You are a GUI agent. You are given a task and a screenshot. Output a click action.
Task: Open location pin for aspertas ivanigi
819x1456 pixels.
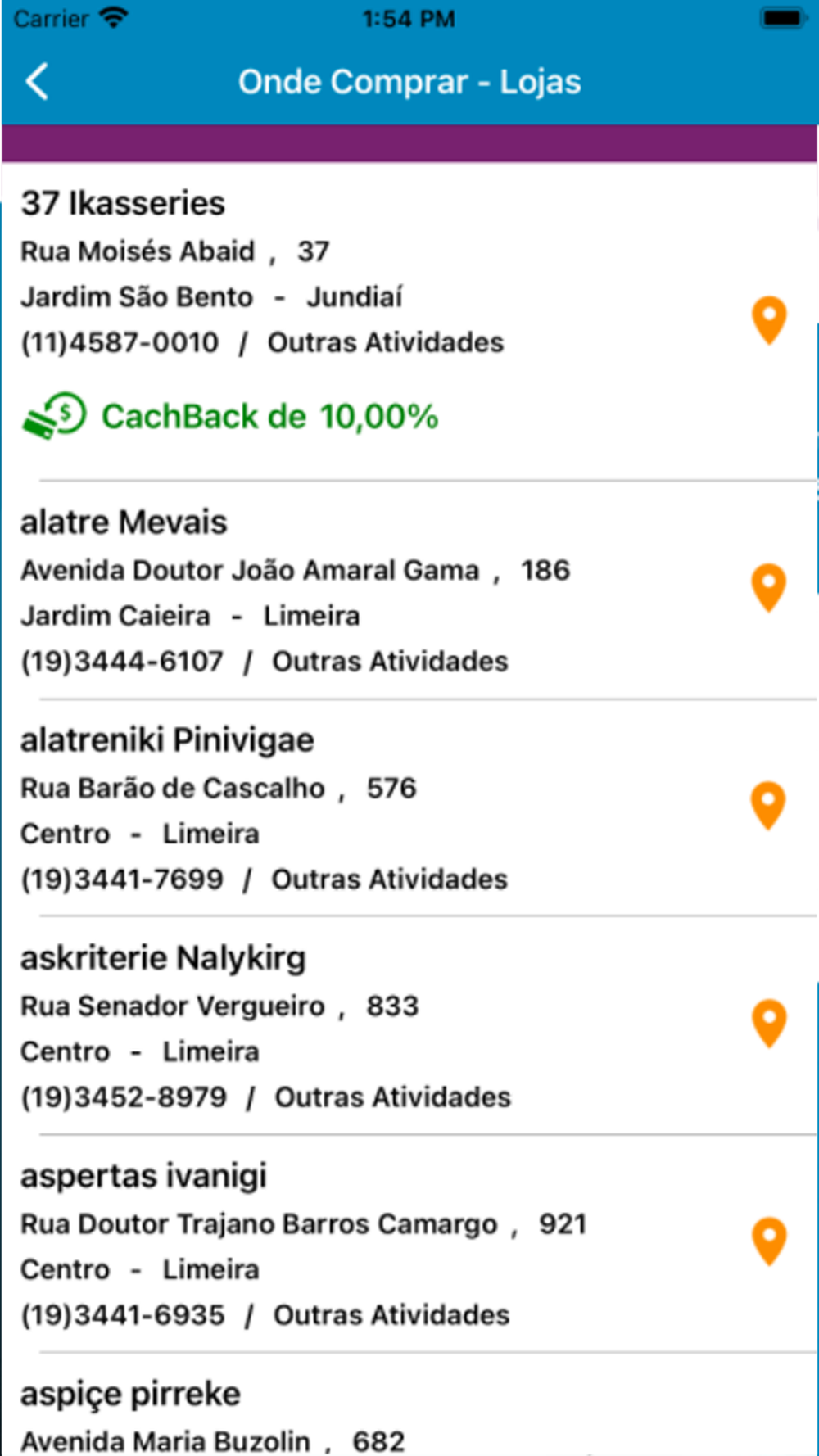pyautogui.click(x=769, y=1241)
